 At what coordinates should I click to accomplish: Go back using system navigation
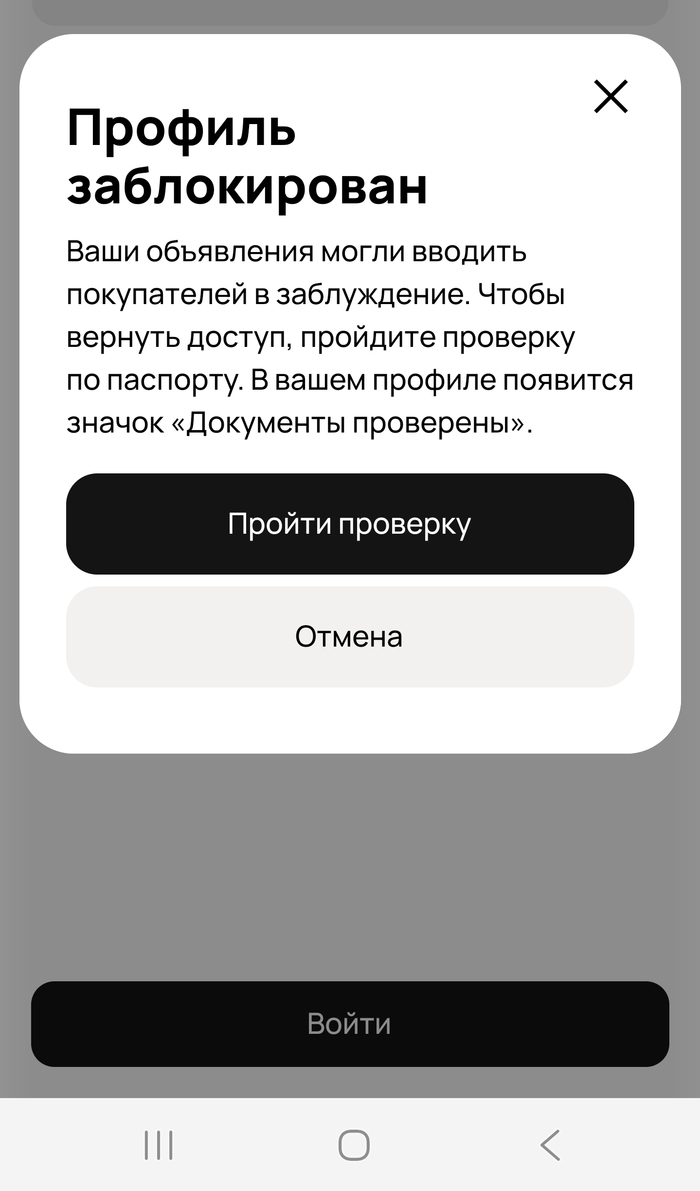point(550,1145)
